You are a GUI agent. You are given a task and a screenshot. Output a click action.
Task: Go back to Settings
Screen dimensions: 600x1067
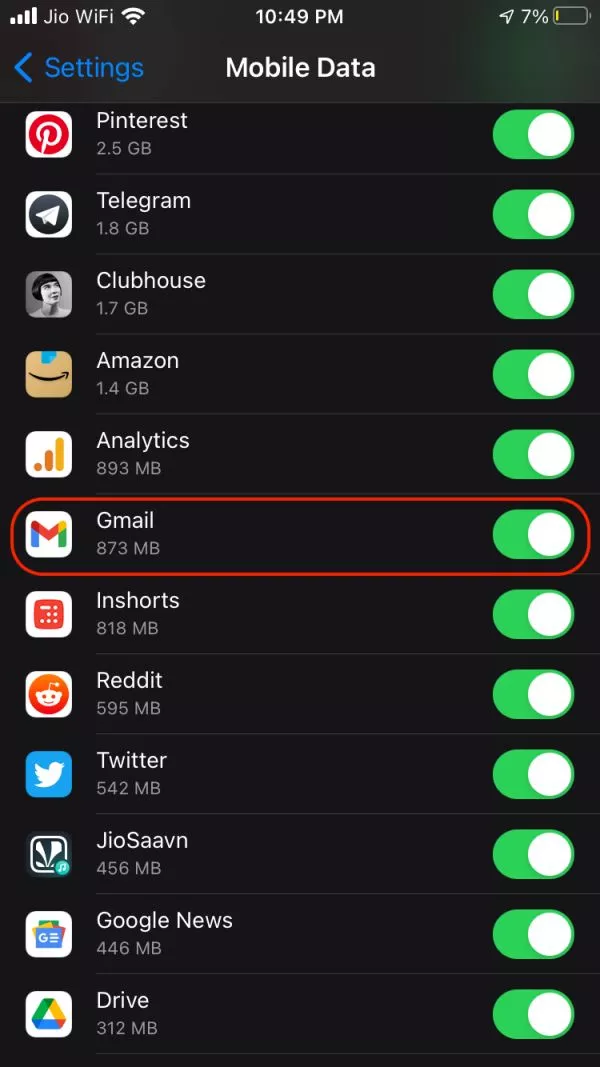(x=79, y=68)
